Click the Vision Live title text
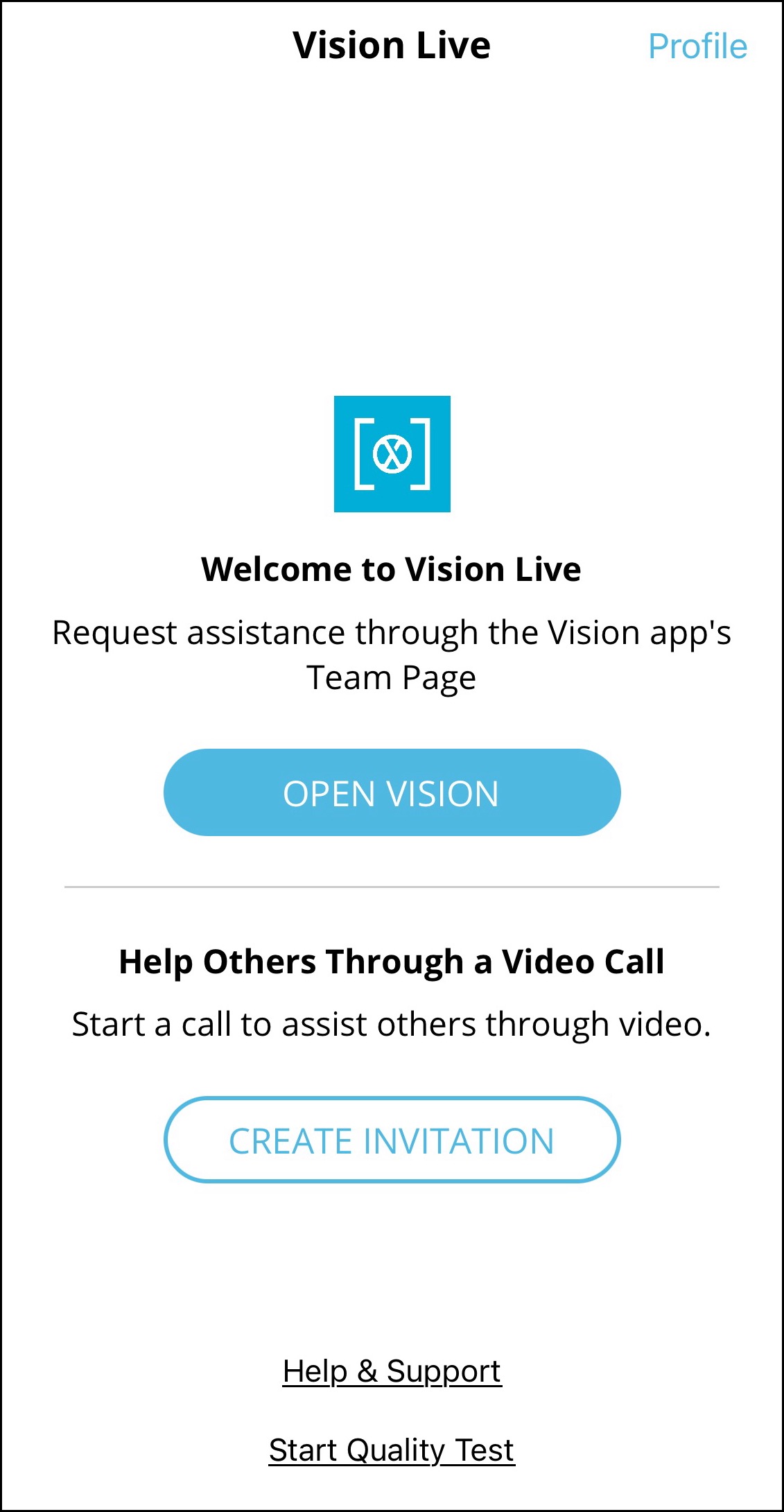The image size is (784, 1512). tap(392, 44)
